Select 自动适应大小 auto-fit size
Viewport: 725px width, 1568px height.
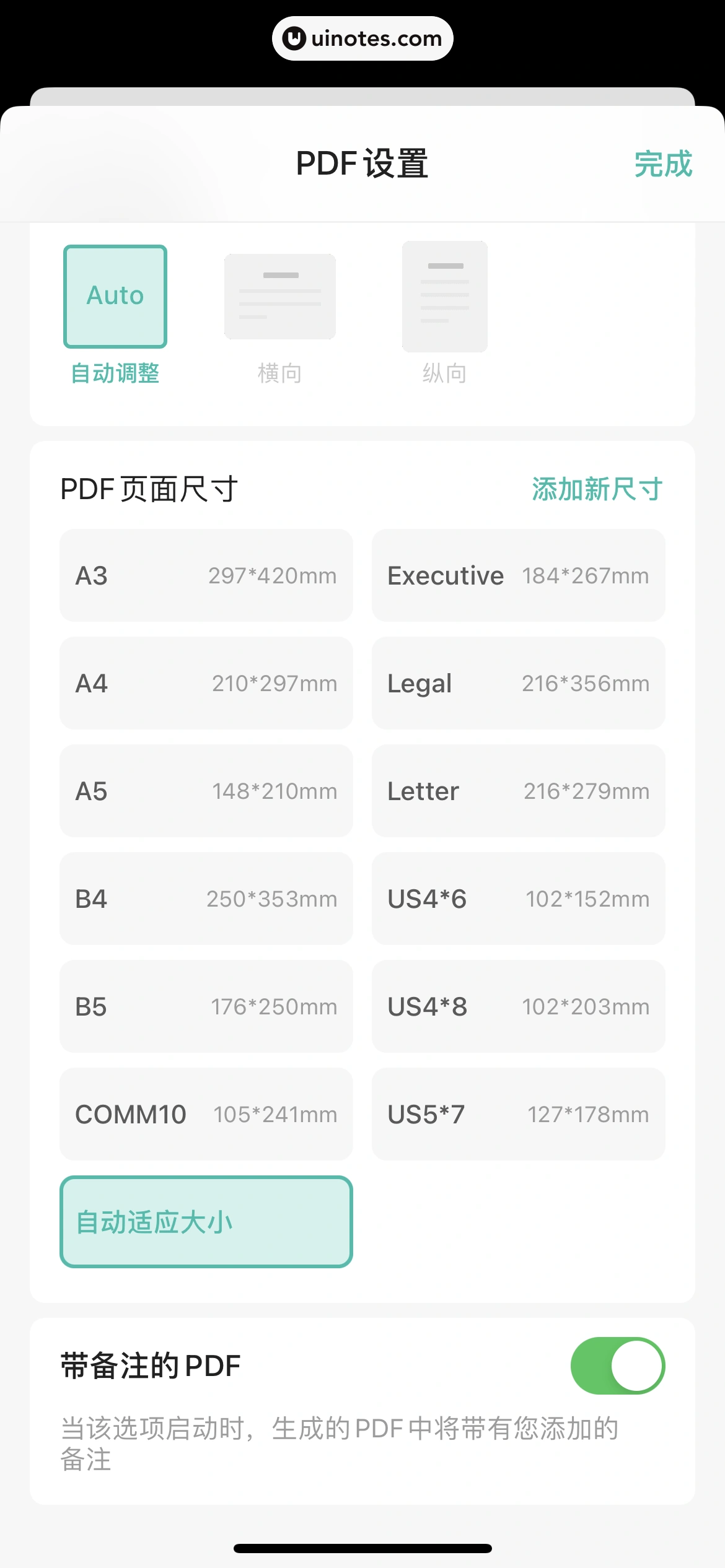(206, 1222)
